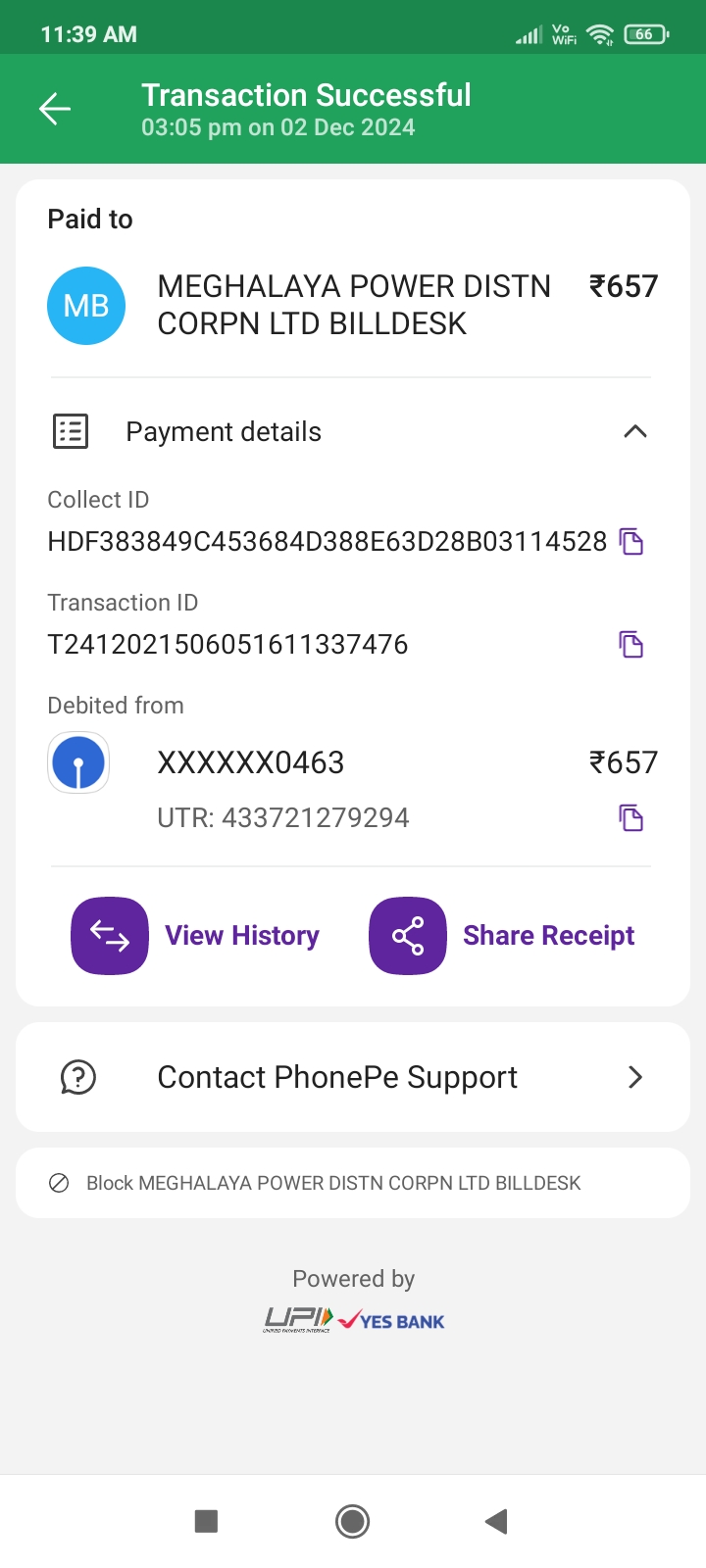This screenshot has height=1568, width=706.
Task: Open View History
Action: [x=195, y=936]
